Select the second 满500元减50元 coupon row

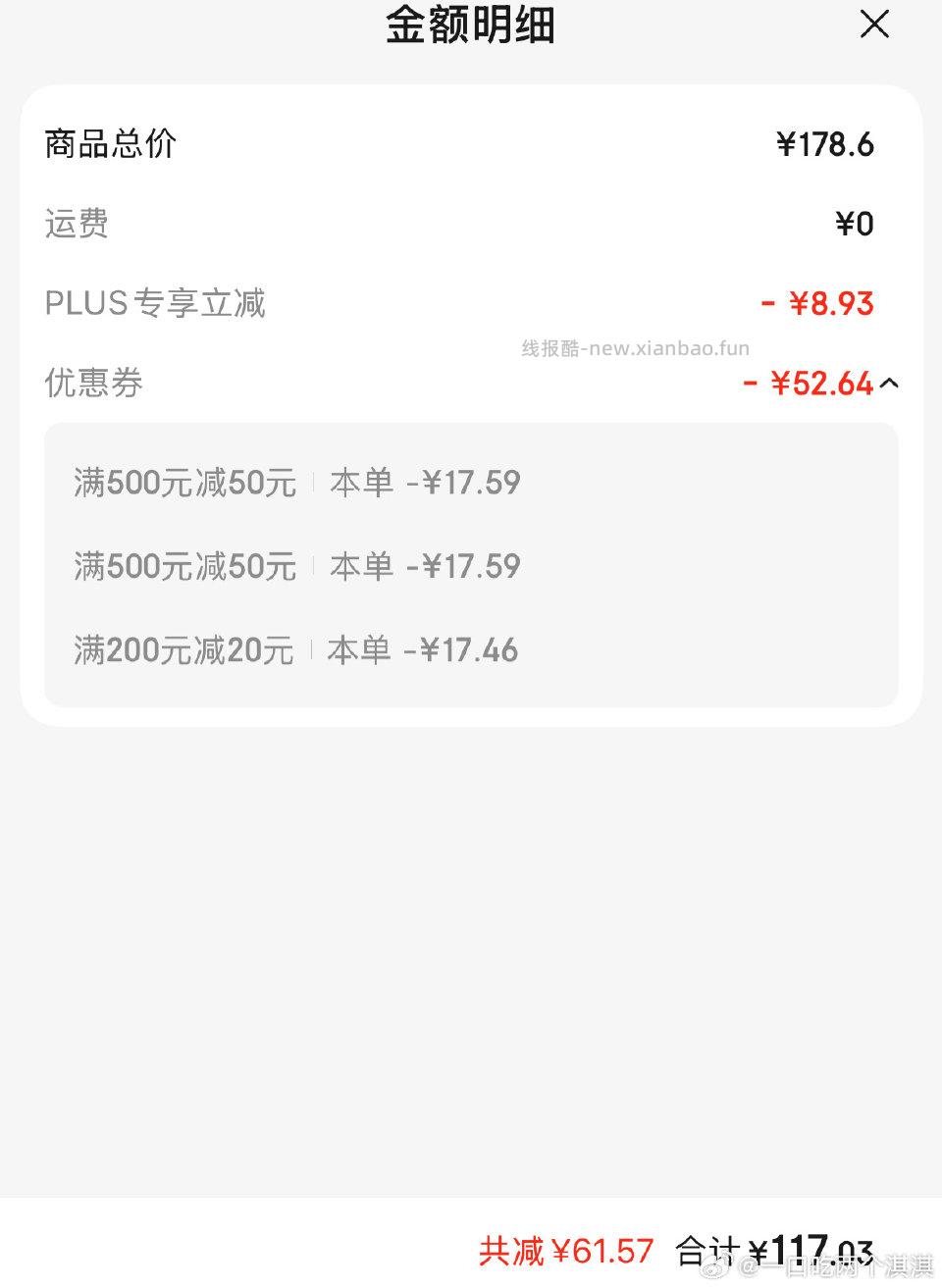click(294, 566)
